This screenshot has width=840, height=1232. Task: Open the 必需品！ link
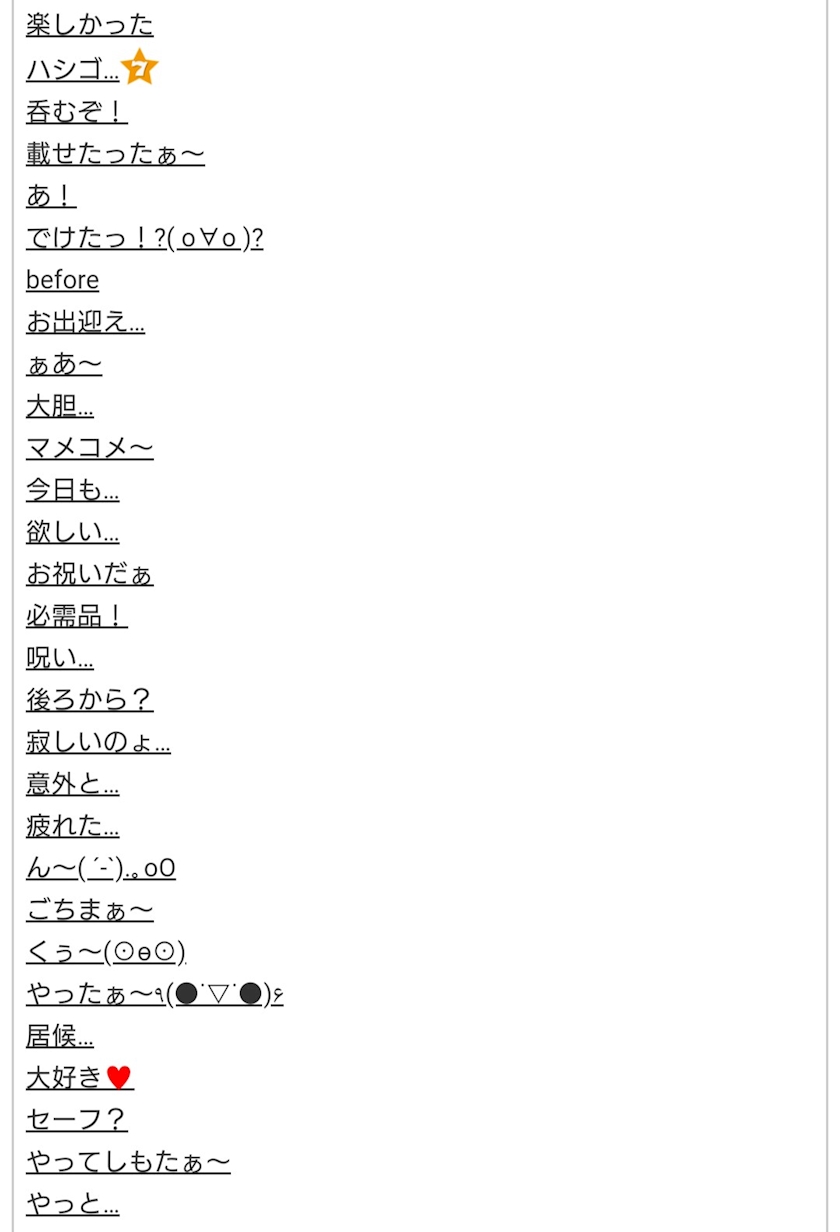[77, 616]
